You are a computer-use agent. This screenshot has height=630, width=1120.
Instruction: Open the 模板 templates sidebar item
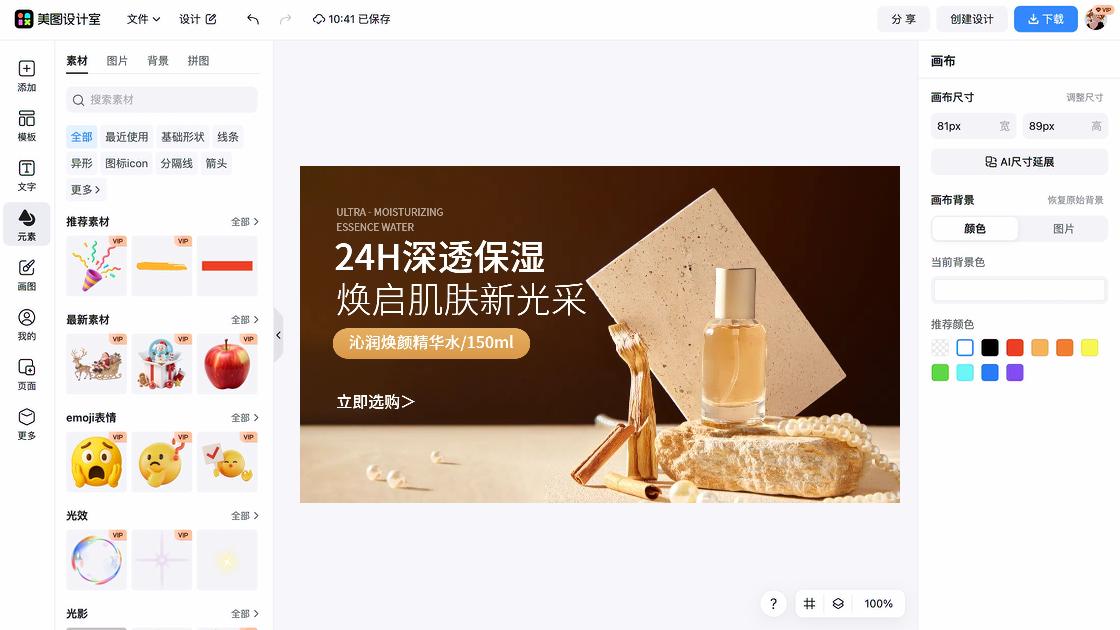pyautogui.click(x=27, y=126)
